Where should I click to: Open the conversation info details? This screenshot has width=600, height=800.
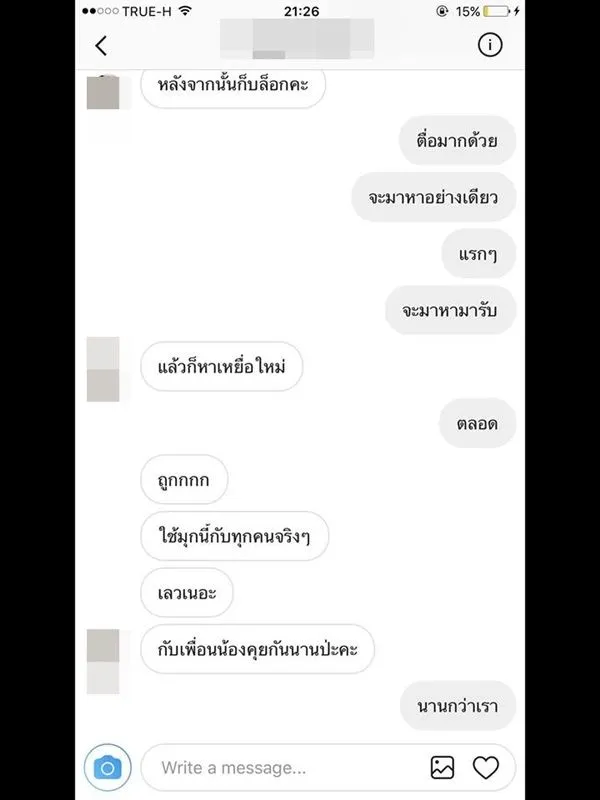tap(490, 46)
